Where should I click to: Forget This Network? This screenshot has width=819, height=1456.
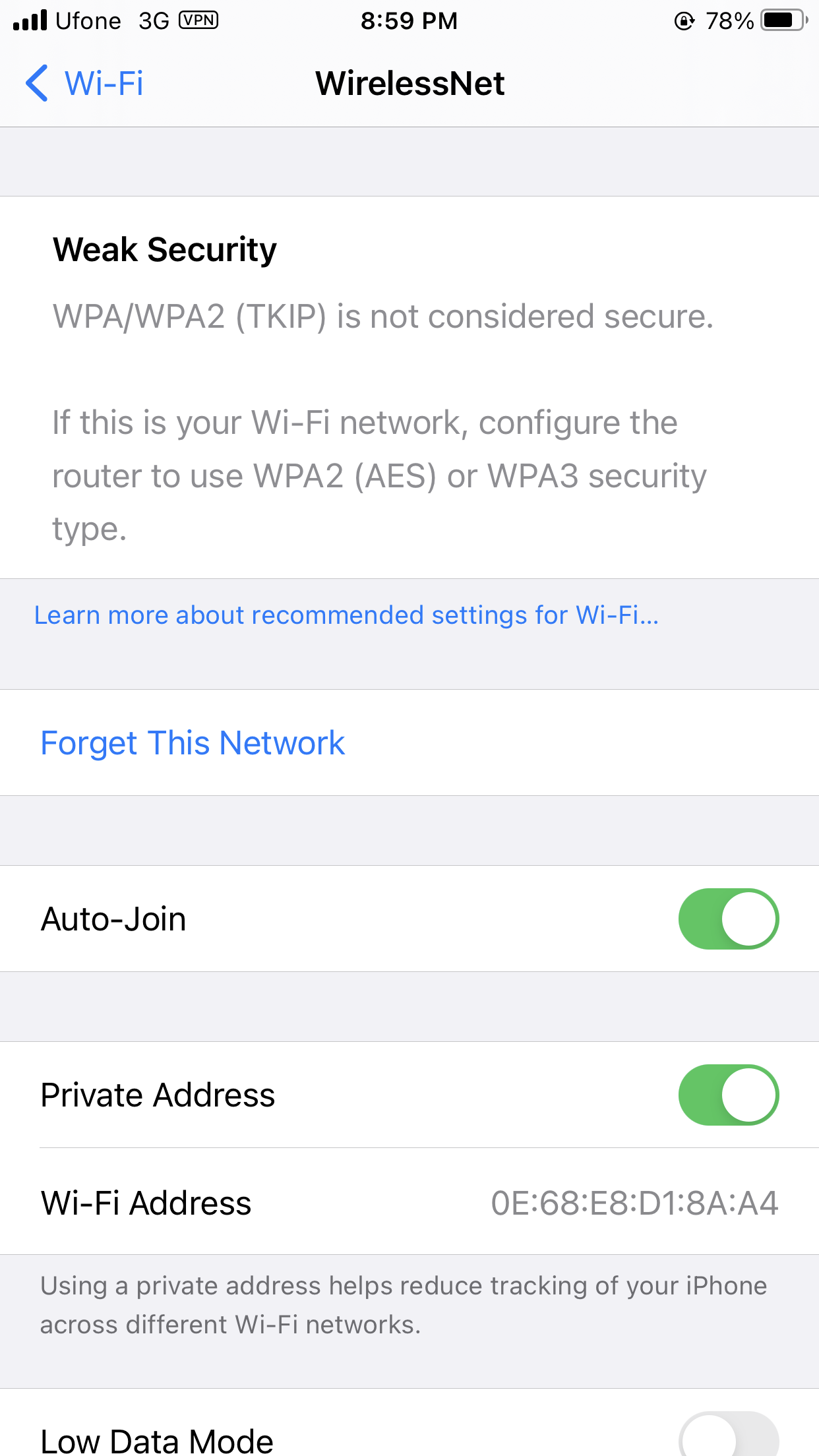point(192,743)
